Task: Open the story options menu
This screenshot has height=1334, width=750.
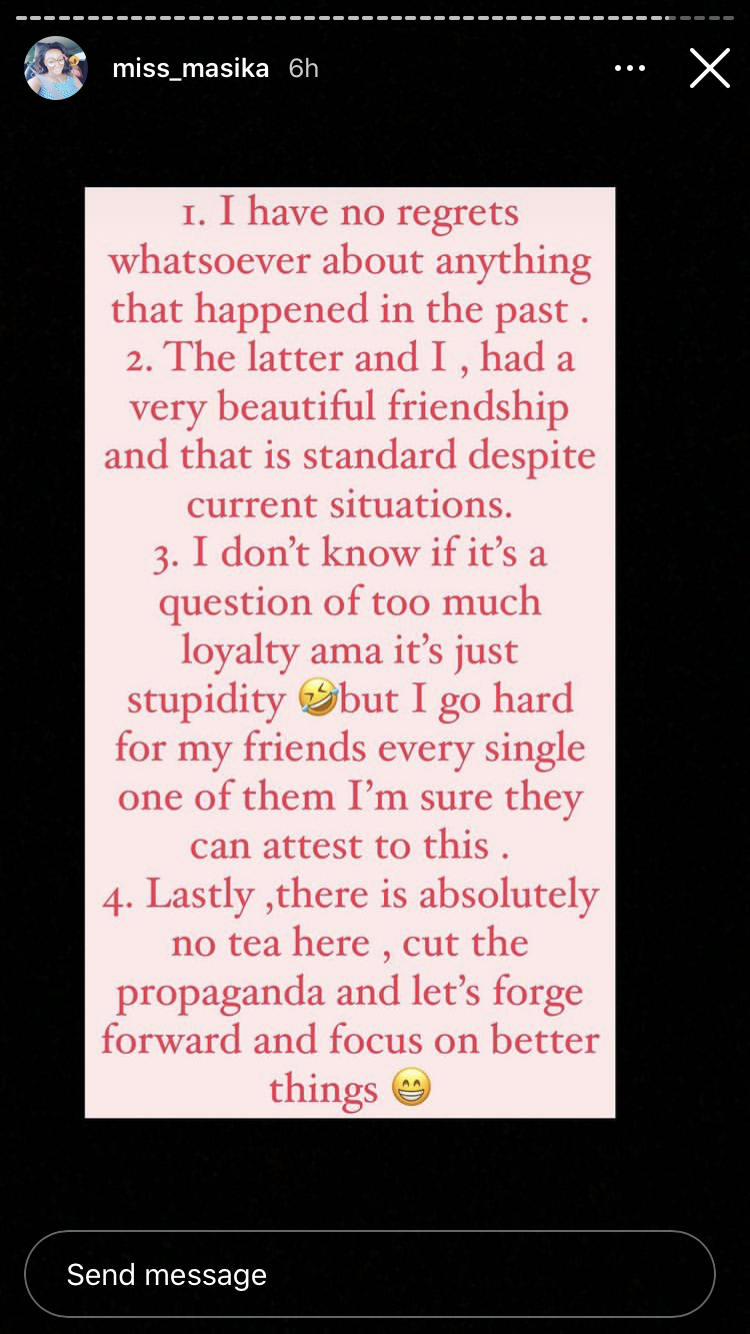Action: pyautogui.click(x=630, y=68)
